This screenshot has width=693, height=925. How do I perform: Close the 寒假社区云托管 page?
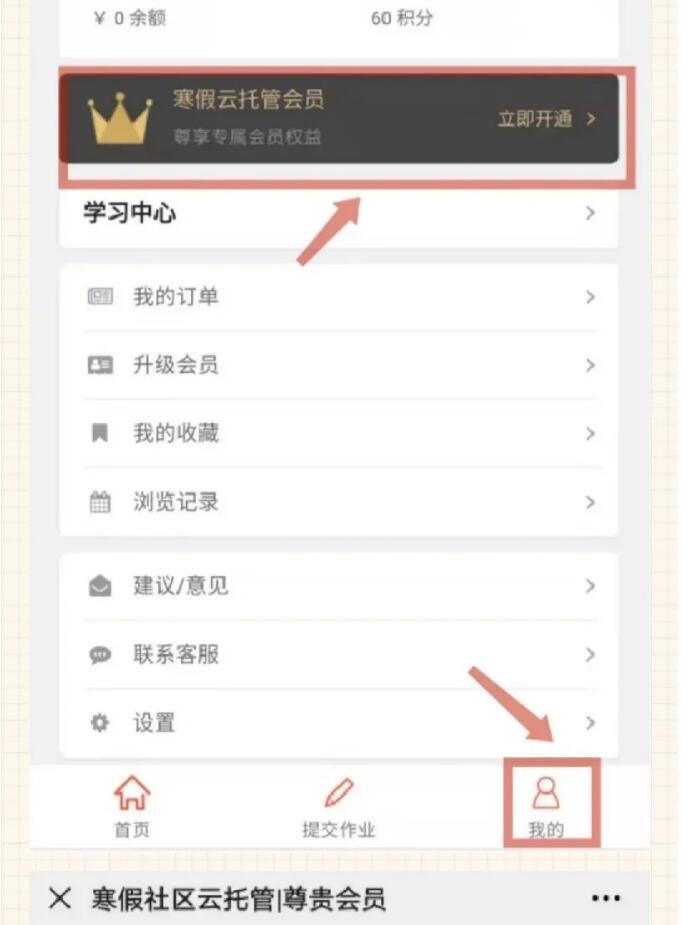(x=60, y=898)
